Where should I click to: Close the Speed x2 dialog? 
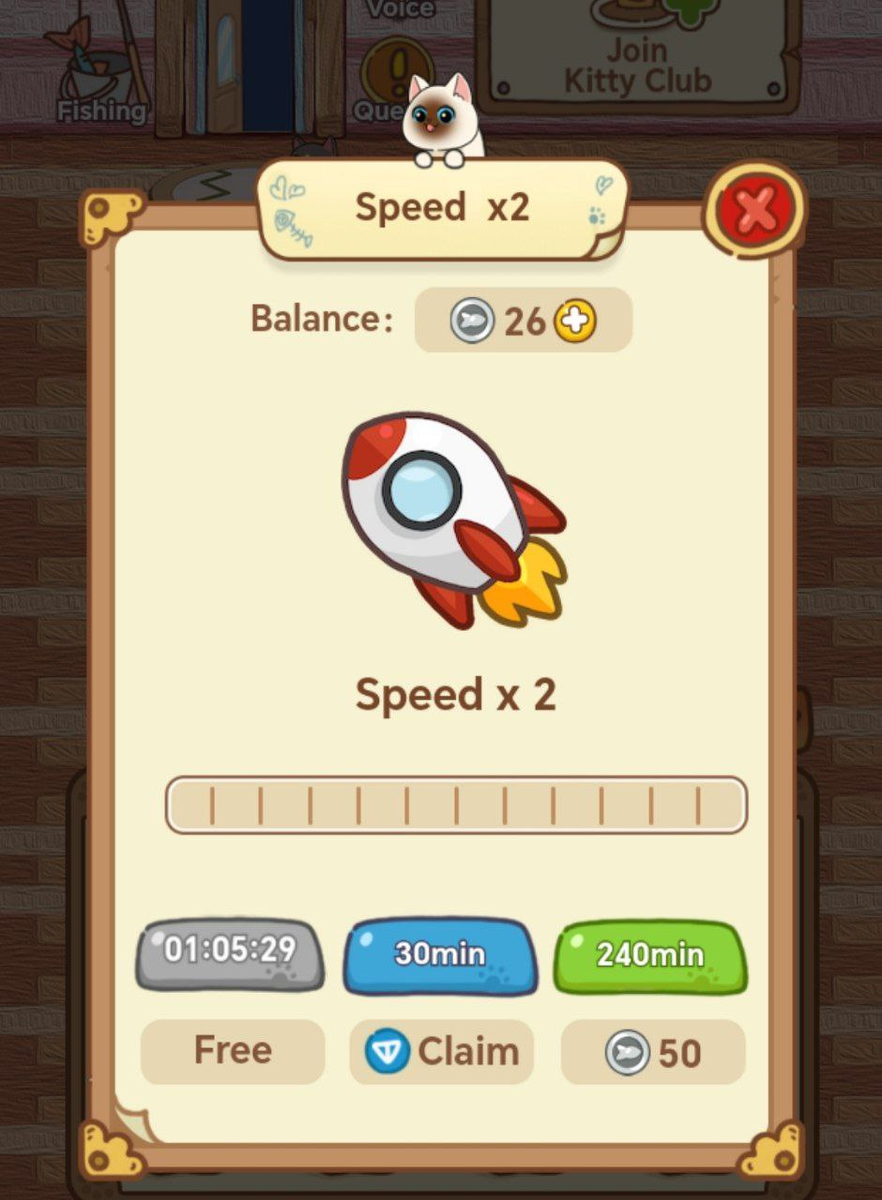(755, 209)
